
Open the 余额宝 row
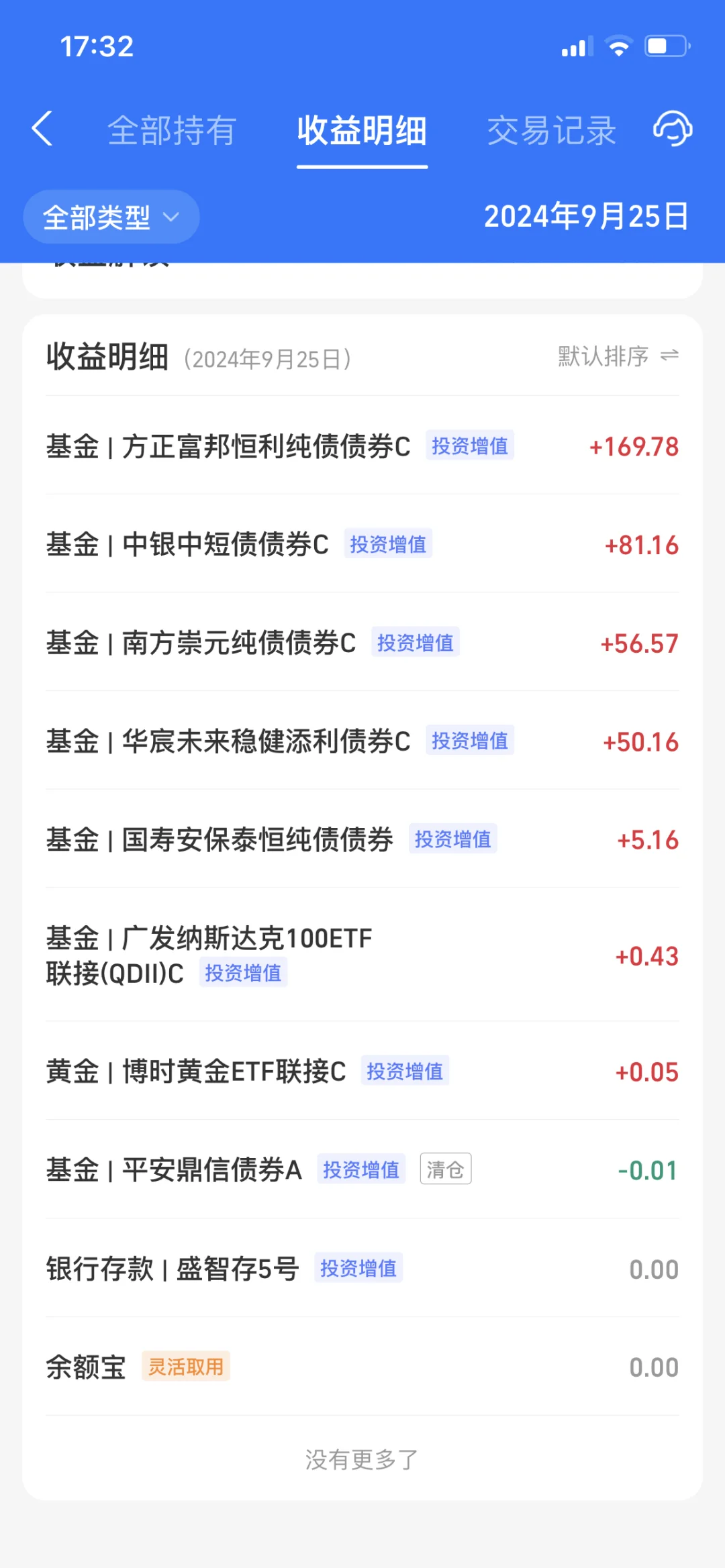click(362, 1367)
